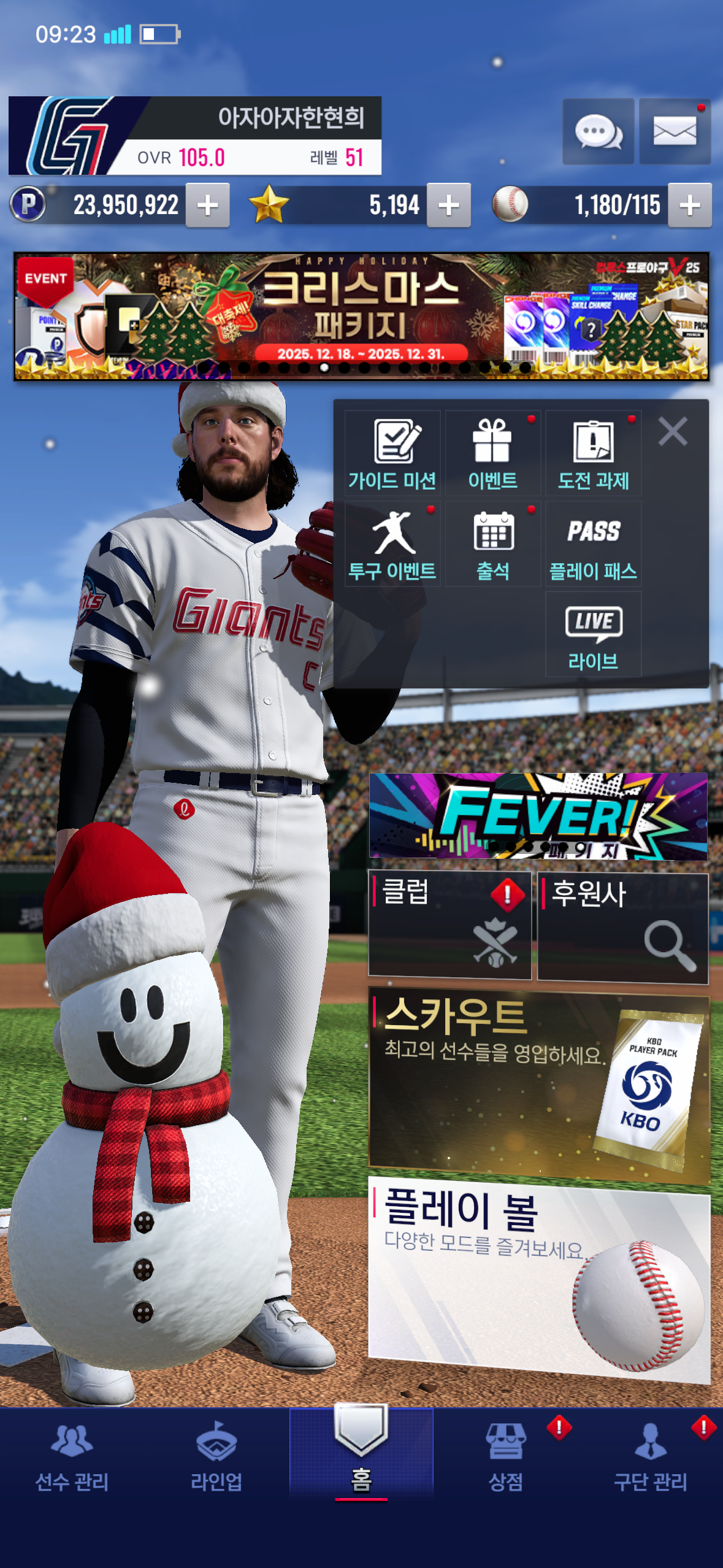Open the FEVER package banner
Viewport: 723px width, 1568px height.
click(x=538, y=816)
